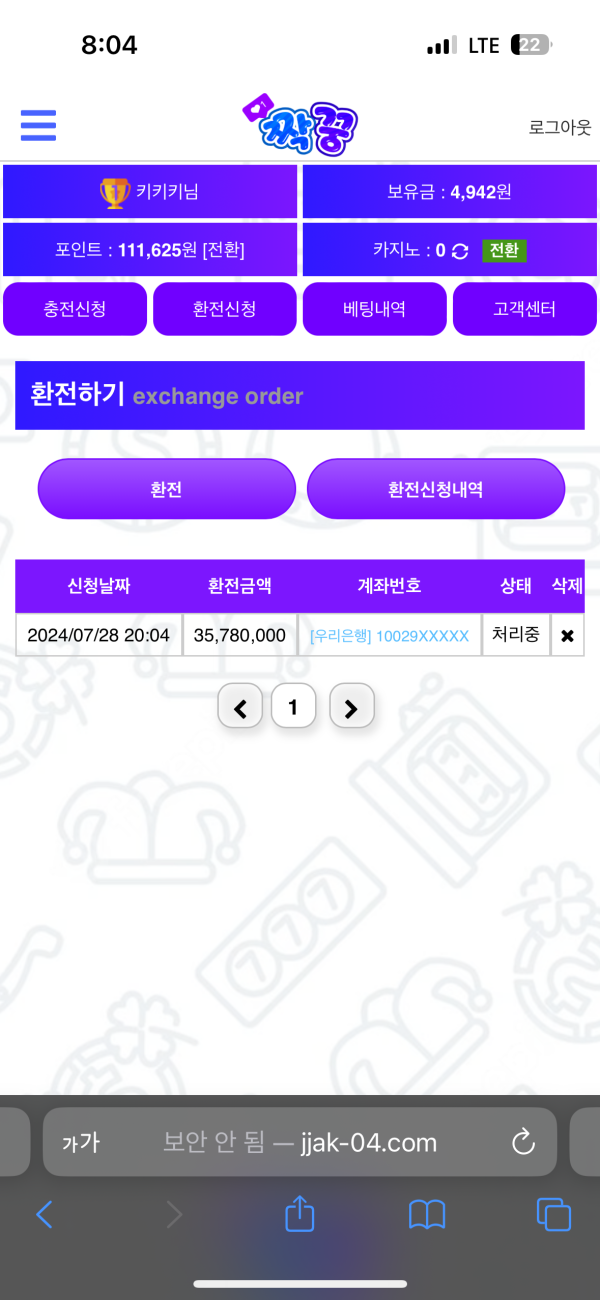Convert points via the [전환] link
This screenshot has width=600, height=1300.
pos(223,250)
